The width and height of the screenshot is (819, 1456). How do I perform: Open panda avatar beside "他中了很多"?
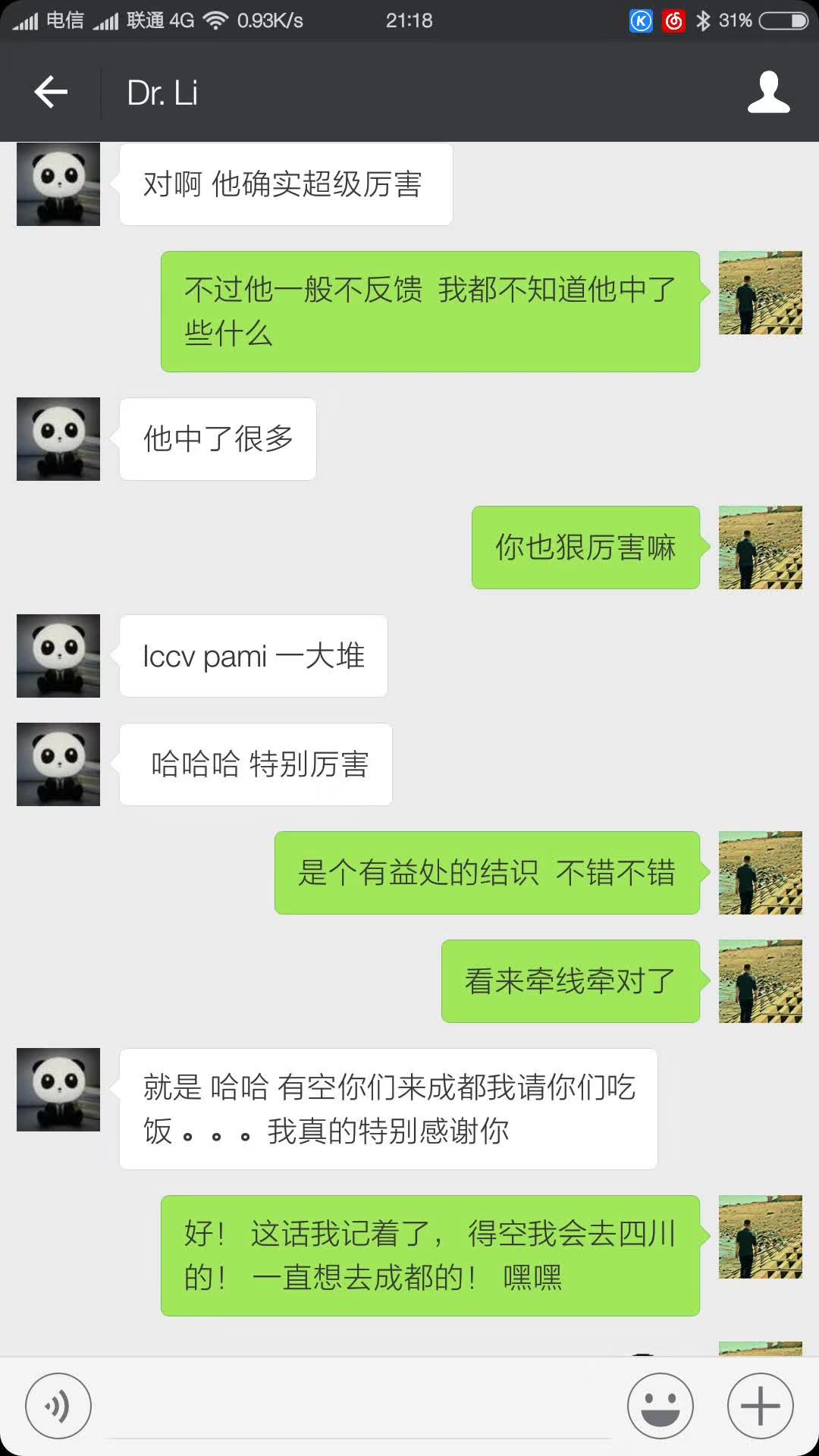click(58, 439)
